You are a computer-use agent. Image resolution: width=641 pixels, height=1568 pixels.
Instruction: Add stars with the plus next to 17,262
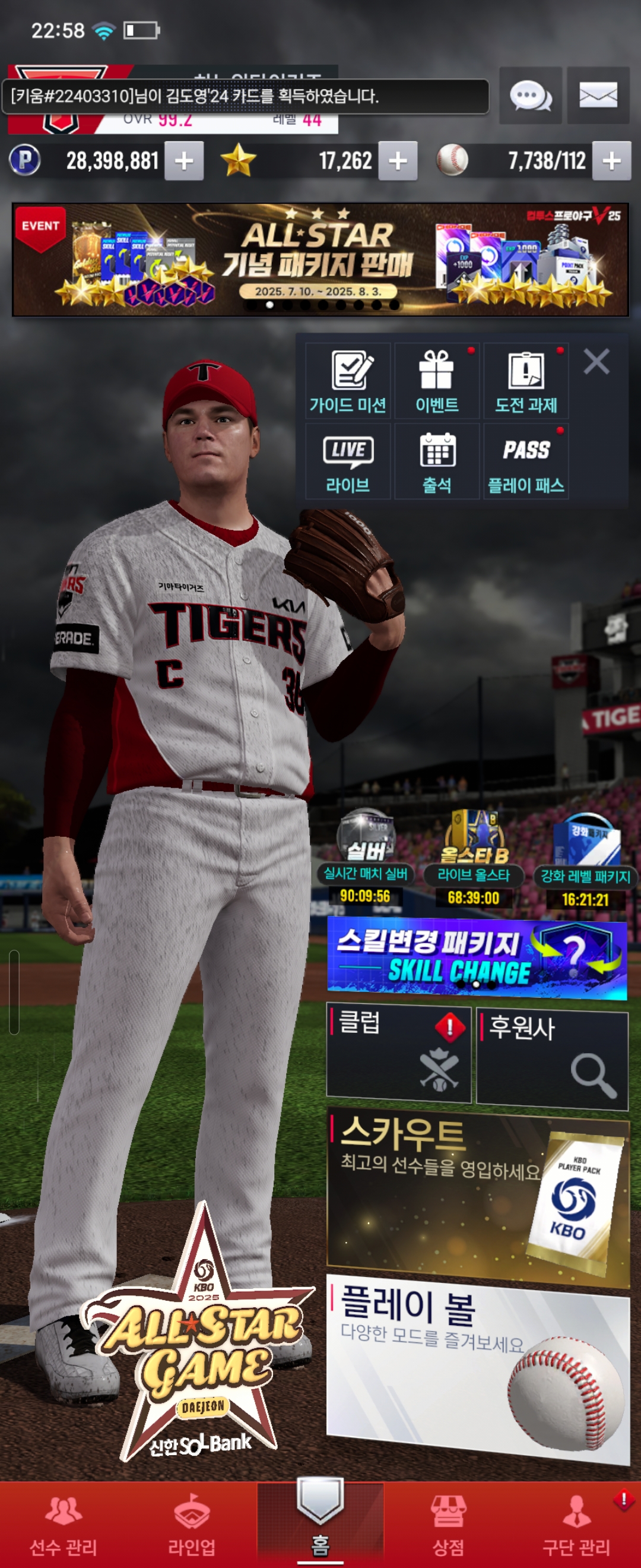pos(398,161)
